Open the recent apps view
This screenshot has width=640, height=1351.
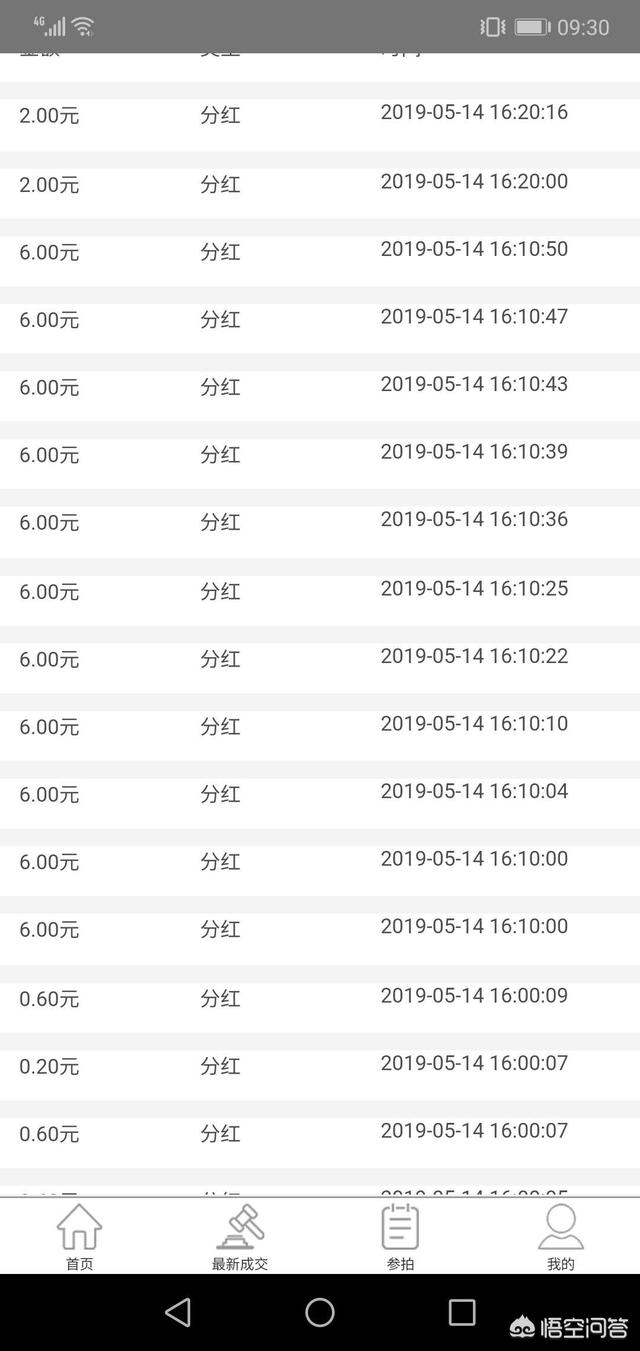(x=462, y=1312)
